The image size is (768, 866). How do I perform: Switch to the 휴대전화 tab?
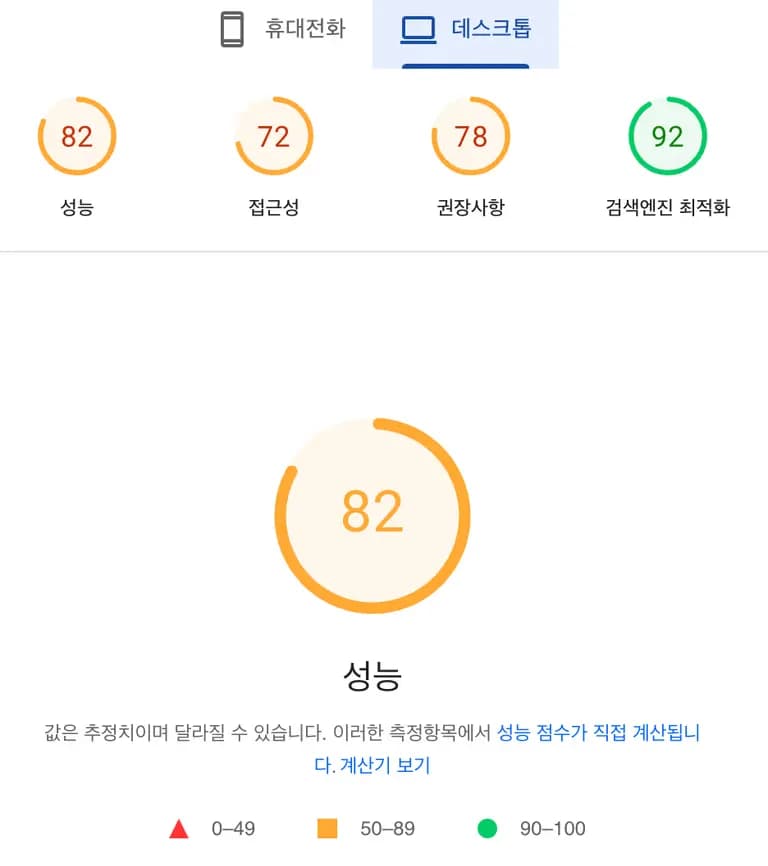coord(283,30)
